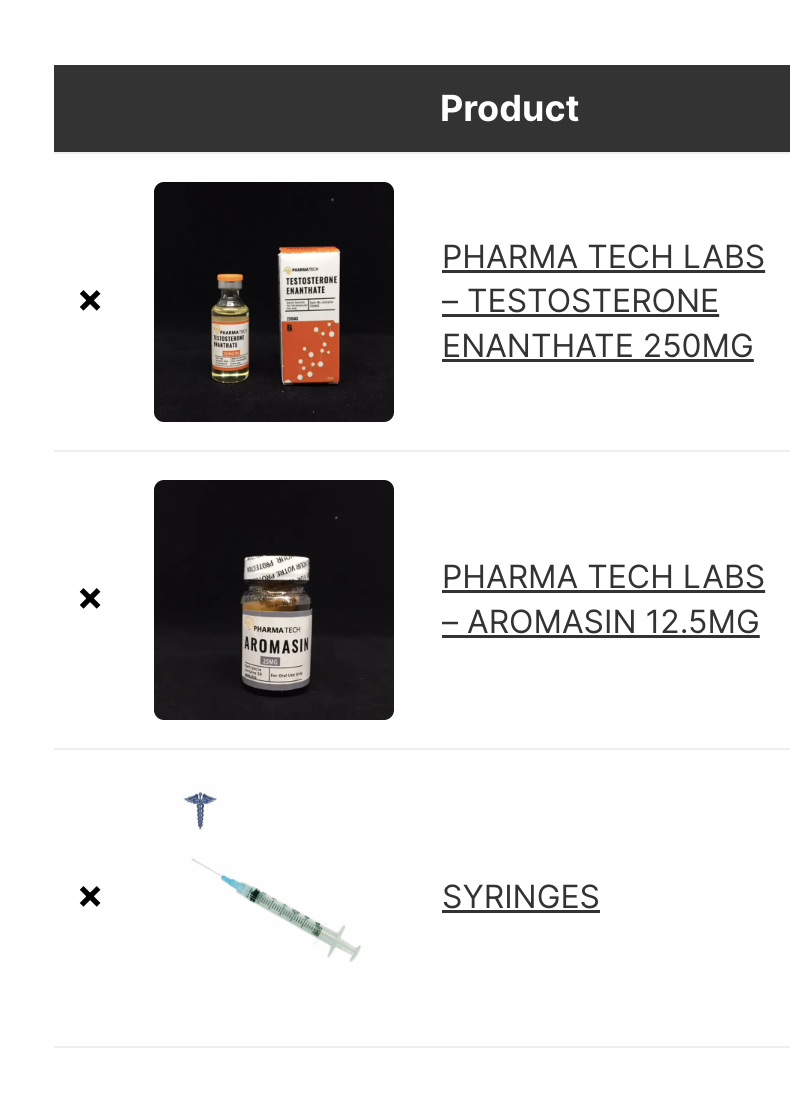The height and width of the screenshot is (1096, 790).
Task: Remove Testosterone Enanthate from the cart
Action: 90,301
